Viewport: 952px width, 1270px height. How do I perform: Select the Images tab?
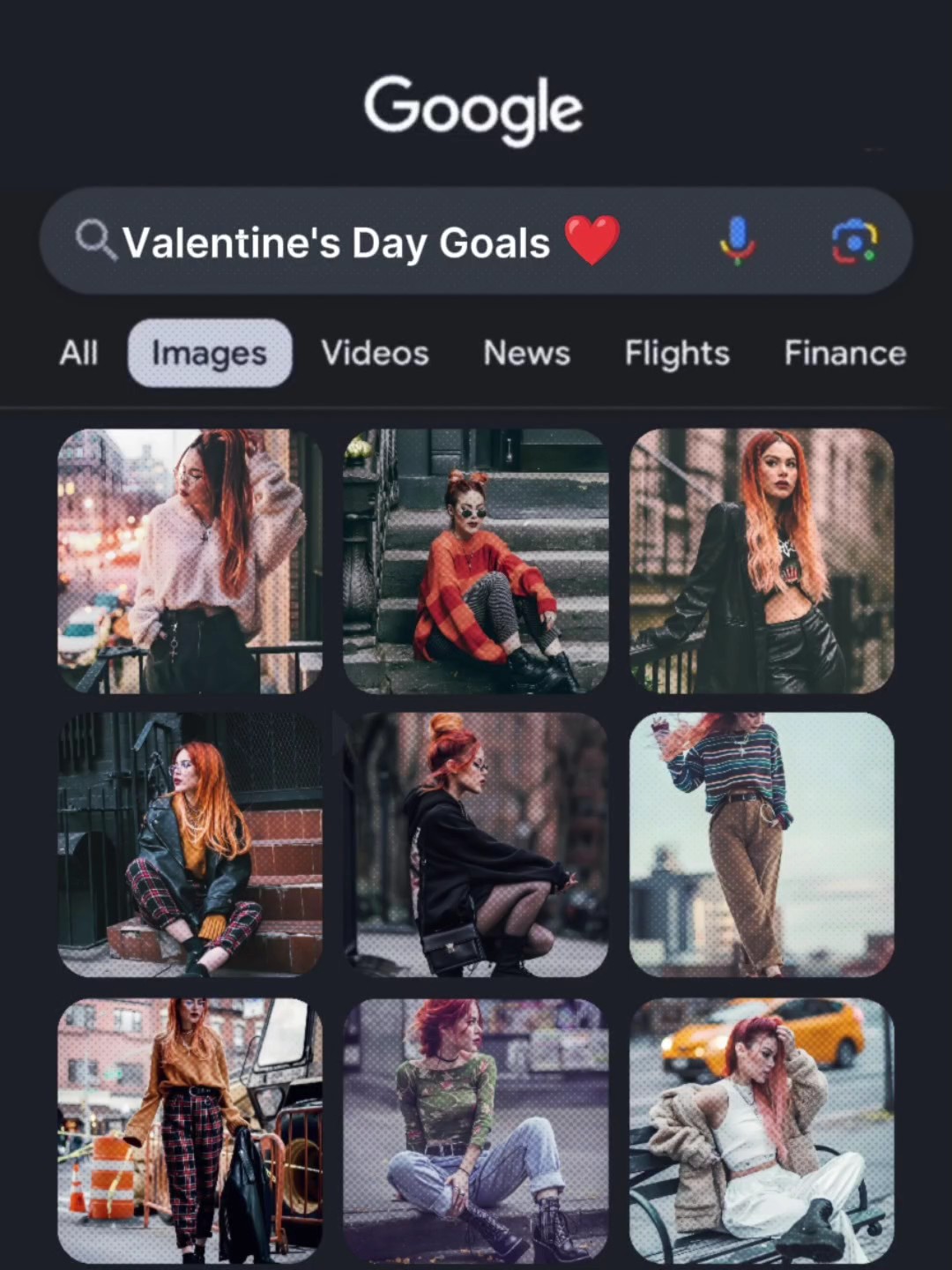click(209, 353)
